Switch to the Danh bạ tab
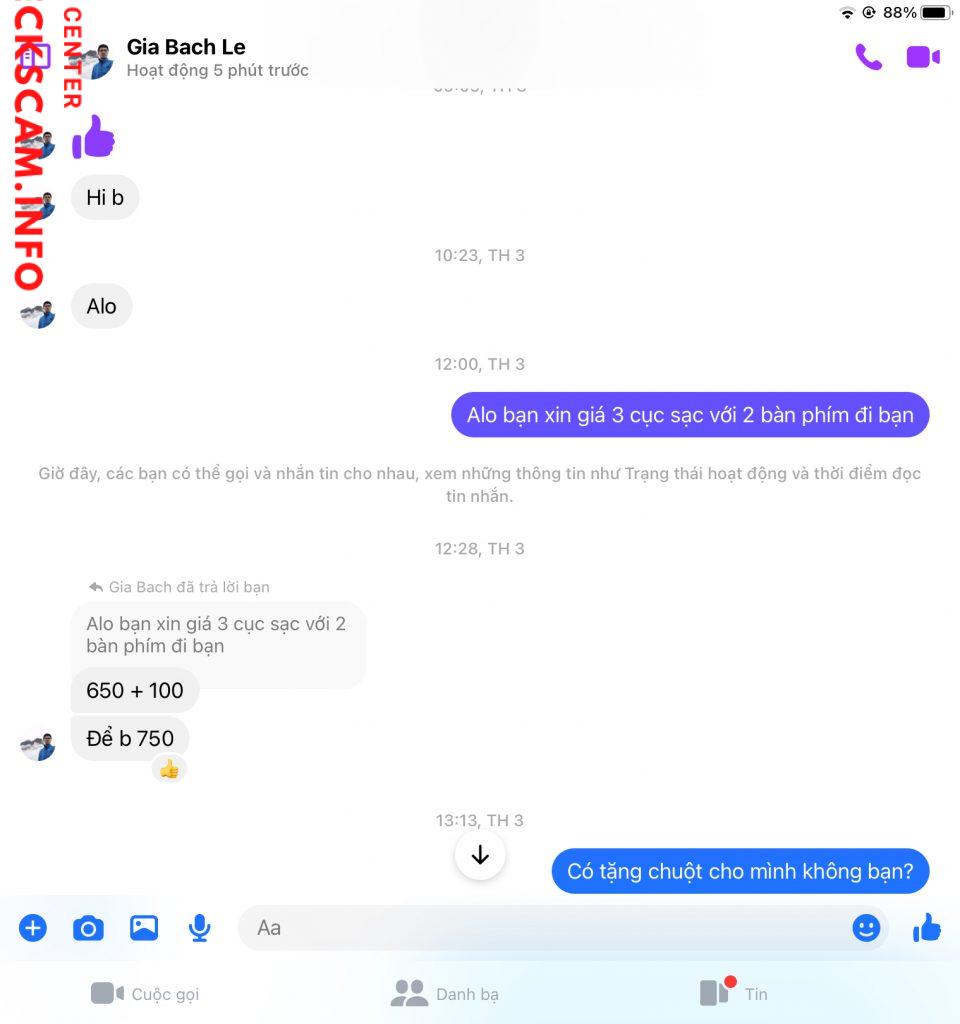This screenshot has height=1024, width=960. coord(444,993)
